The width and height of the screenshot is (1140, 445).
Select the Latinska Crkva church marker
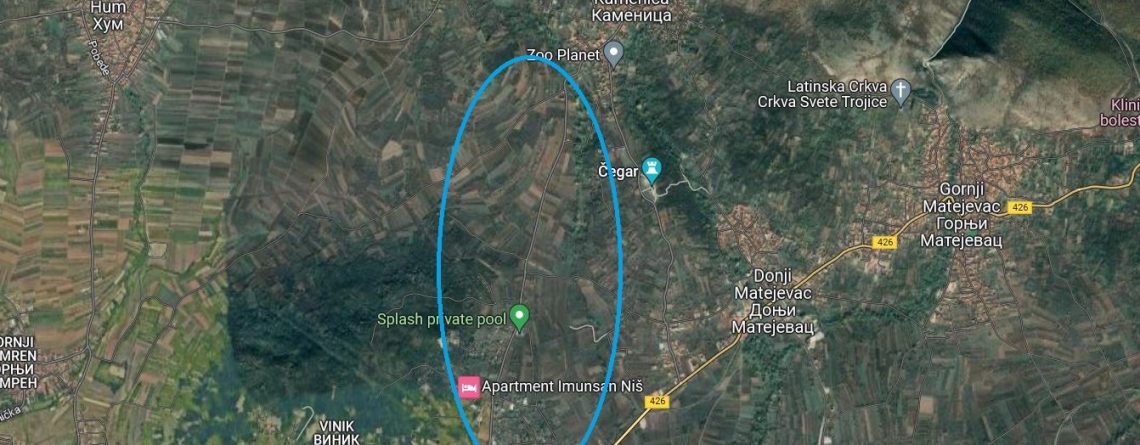(901, 93)
